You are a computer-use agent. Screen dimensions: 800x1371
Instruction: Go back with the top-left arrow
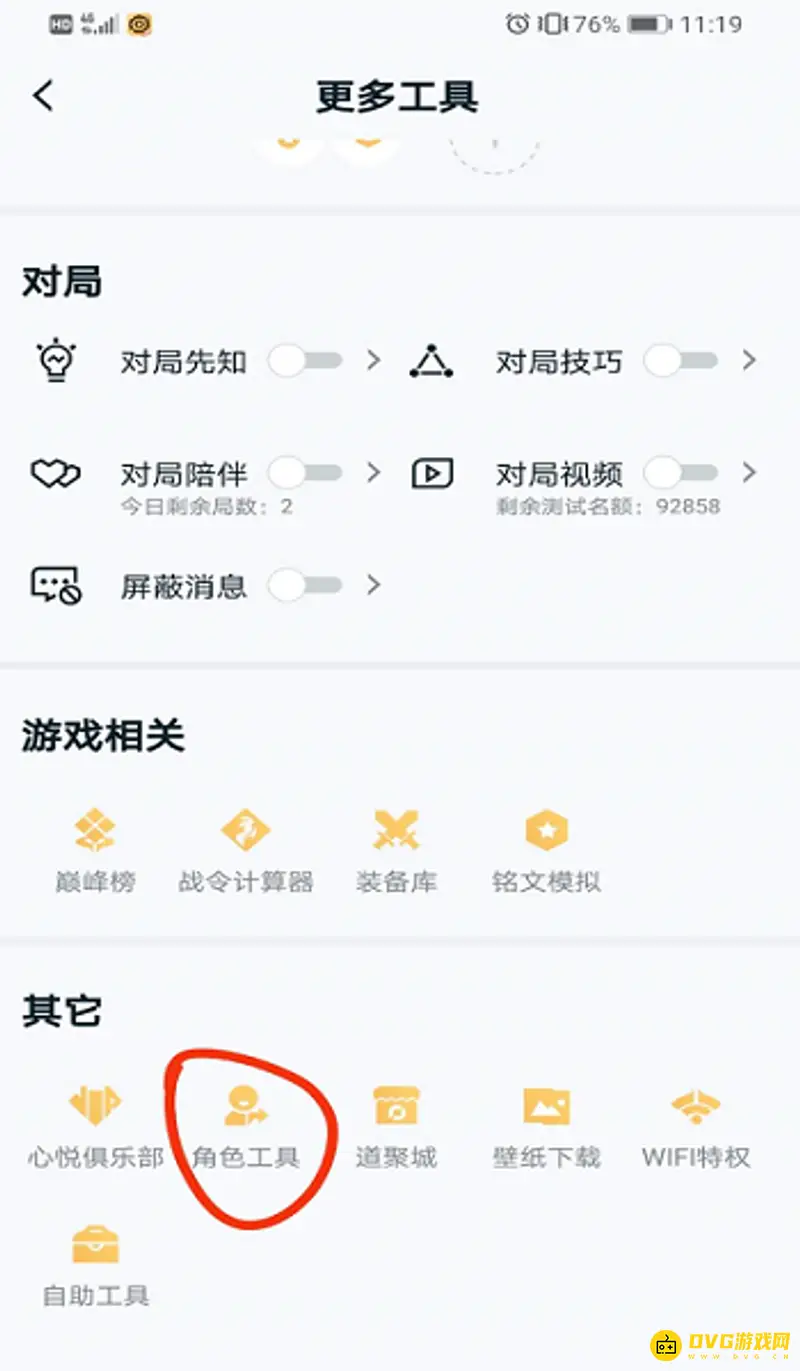(42, 97)
